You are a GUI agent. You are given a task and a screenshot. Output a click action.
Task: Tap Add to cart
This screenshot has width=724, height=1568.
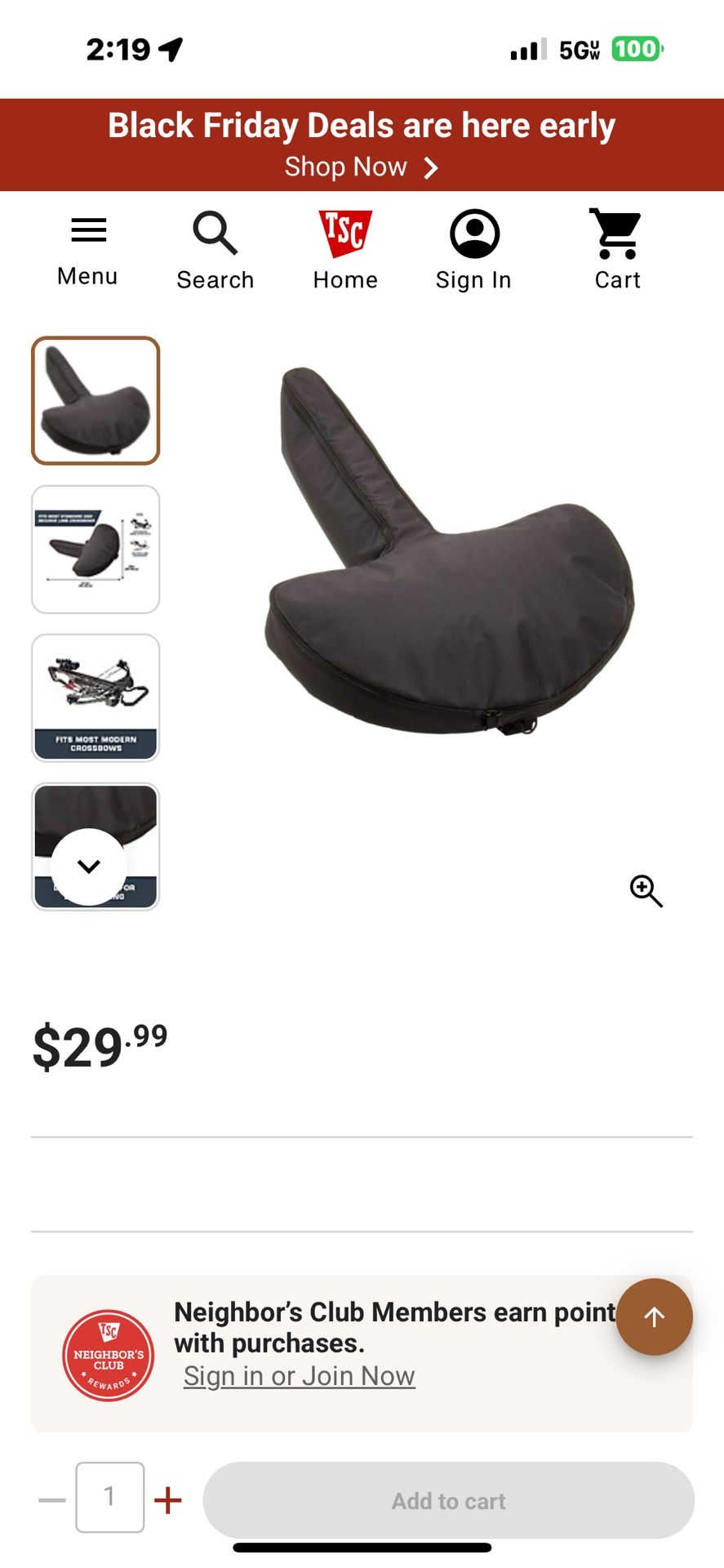coord(448,1500)
